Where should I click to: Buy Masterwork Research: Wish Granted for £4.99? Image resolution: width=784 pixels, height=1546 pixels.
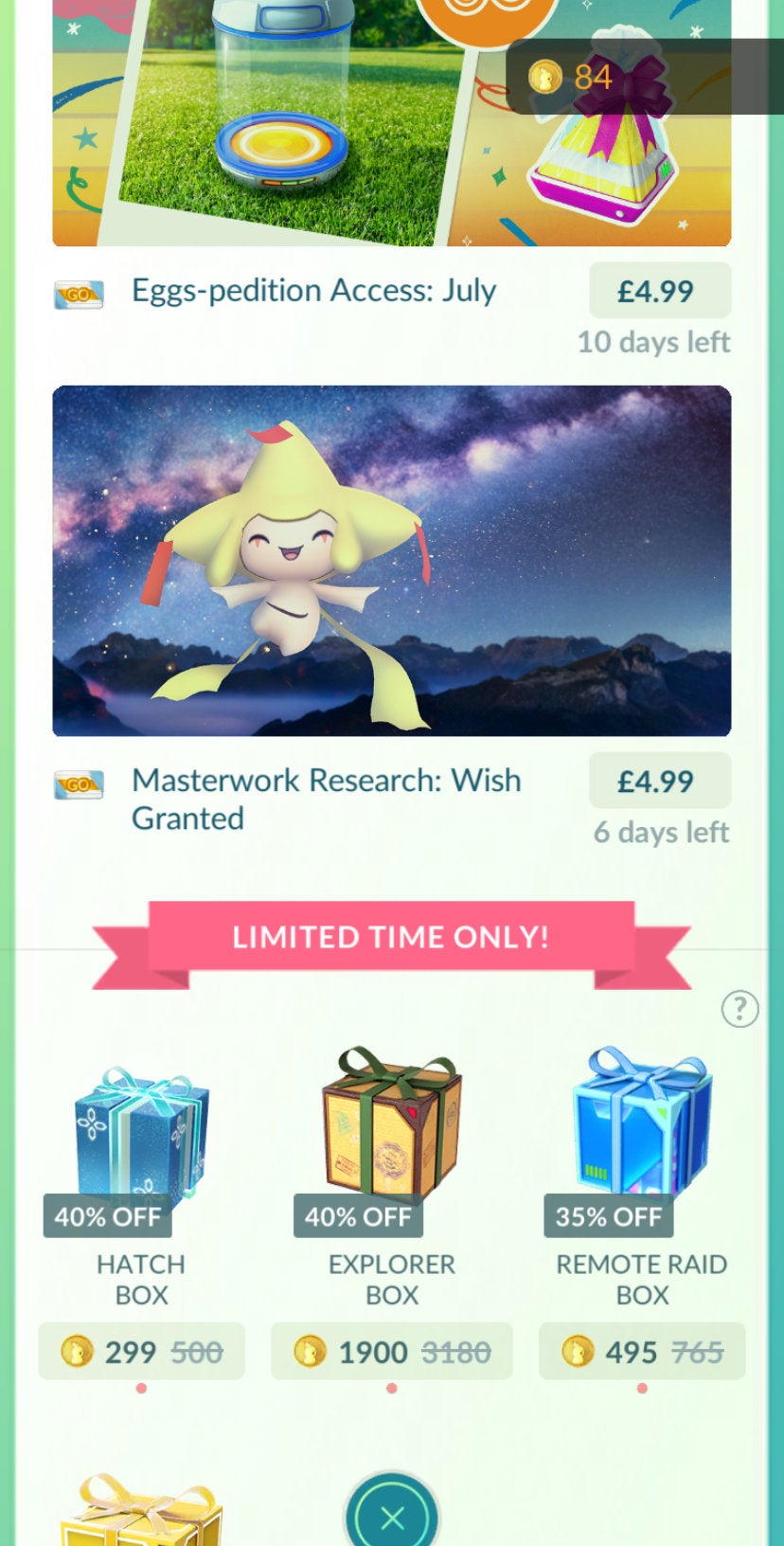point(659,782)
